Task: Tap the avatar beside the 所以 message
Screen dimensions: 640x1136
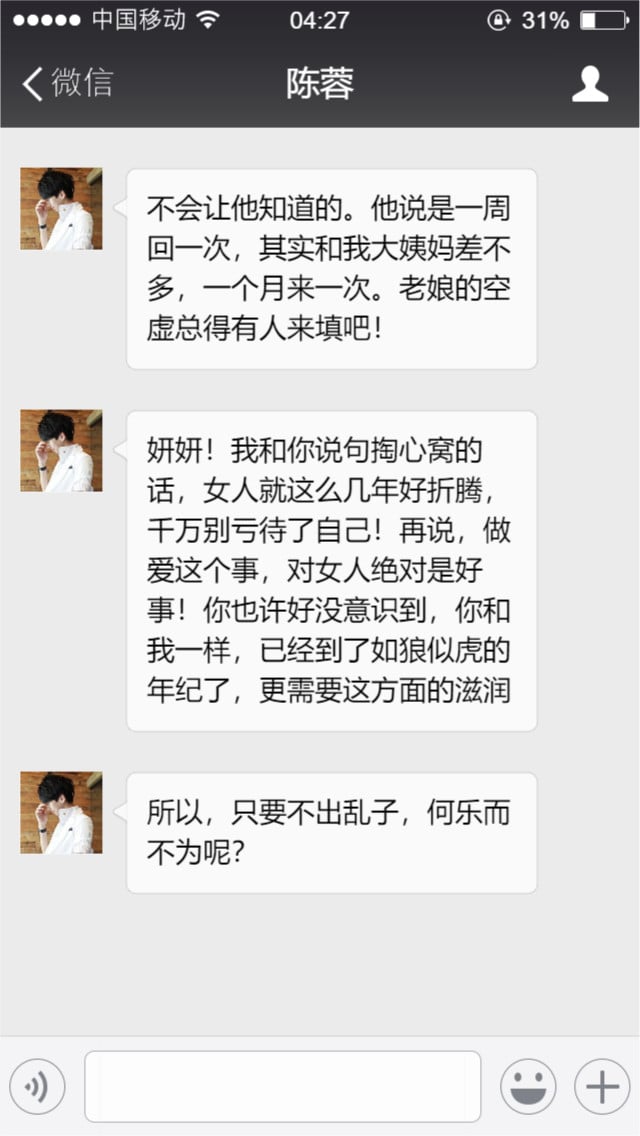Action: tap(61, 812)
